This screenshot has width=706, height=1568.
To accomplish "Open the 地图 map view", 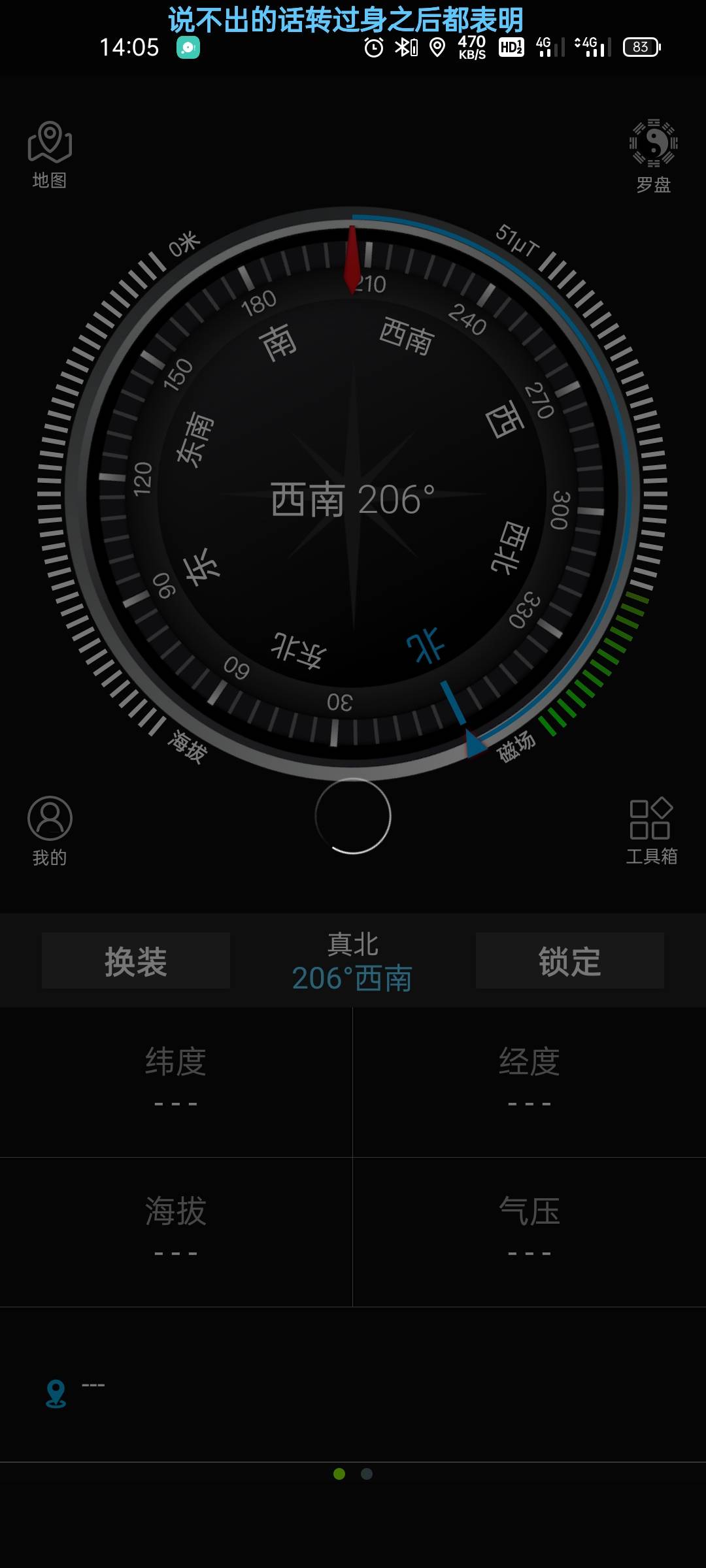I will 50,154.
